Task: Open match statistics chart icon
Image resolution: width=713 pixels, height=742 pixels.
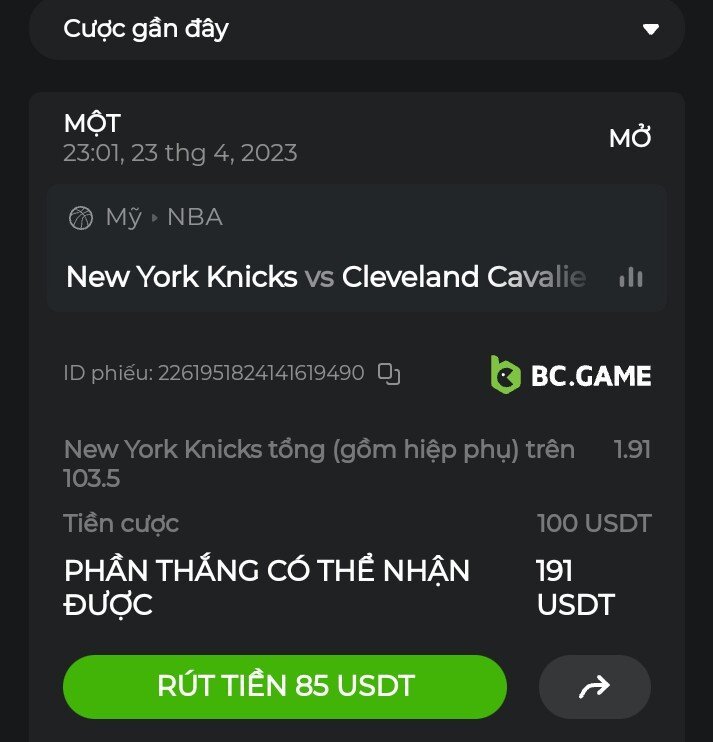Action: coord(631,277)
